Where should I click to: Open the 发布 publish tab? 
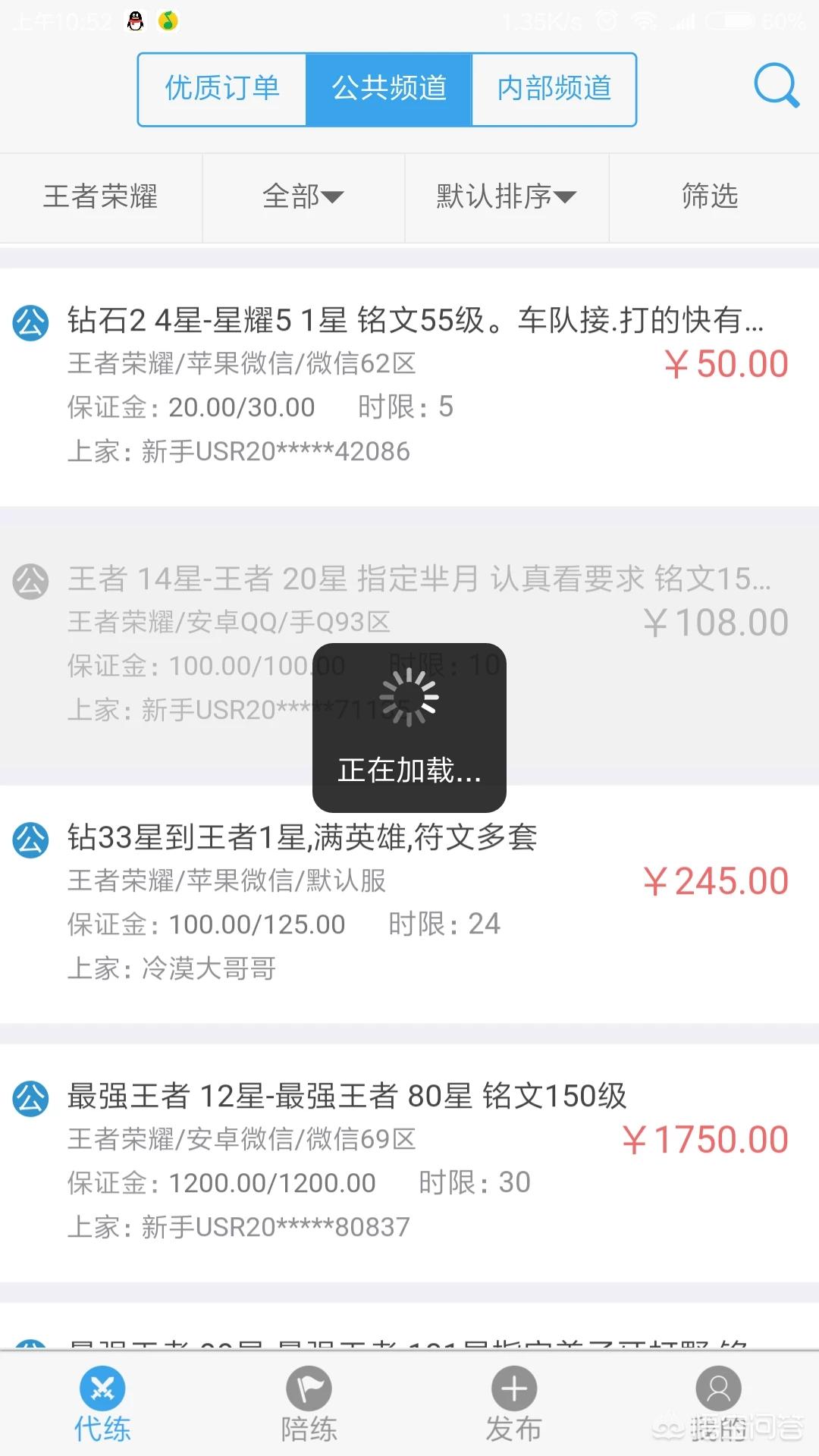[514, 1405]
